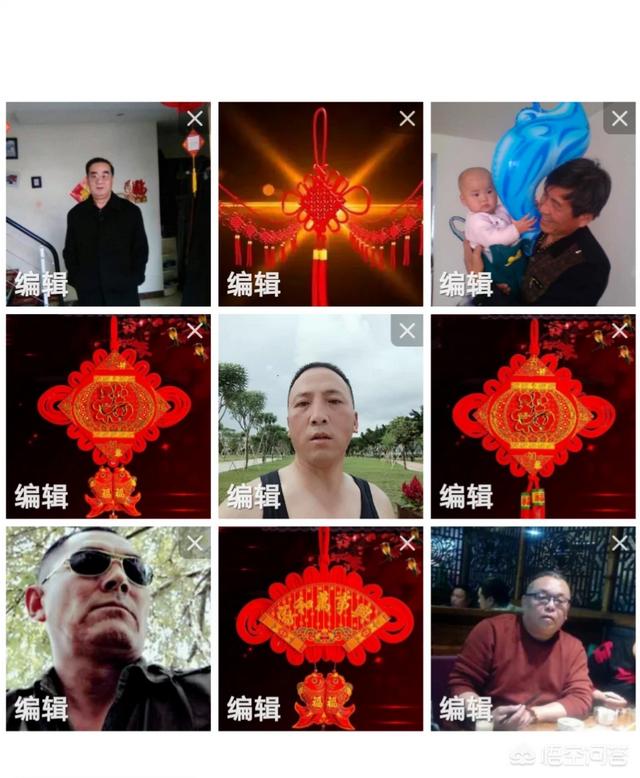Remove the photo of man in red sweater
The width and height of the screenshot is (640, 778).
tap(619, 543)
